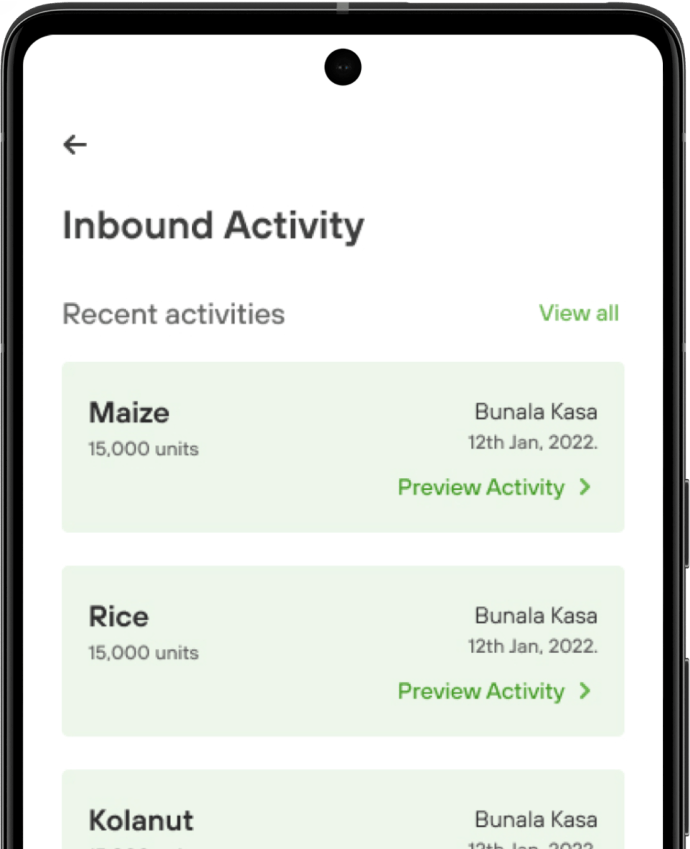The image size is (690, 849).
Task: Go back using the arrow icon
Action: pyautogui.click(x=75, y=145)
